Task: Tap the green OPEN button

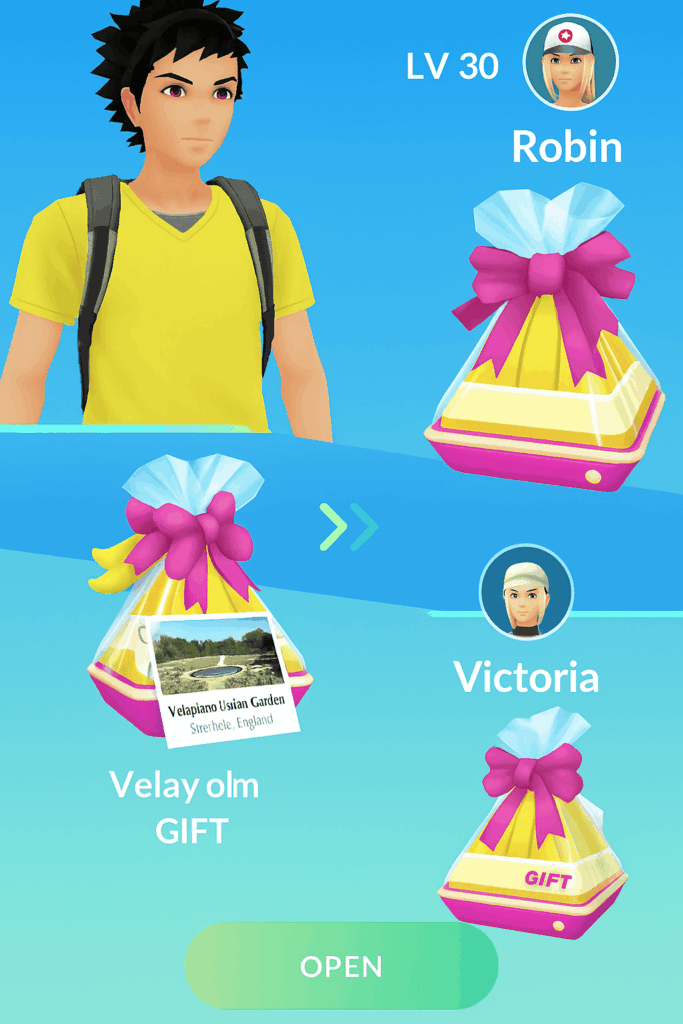Action: (341, 967)
